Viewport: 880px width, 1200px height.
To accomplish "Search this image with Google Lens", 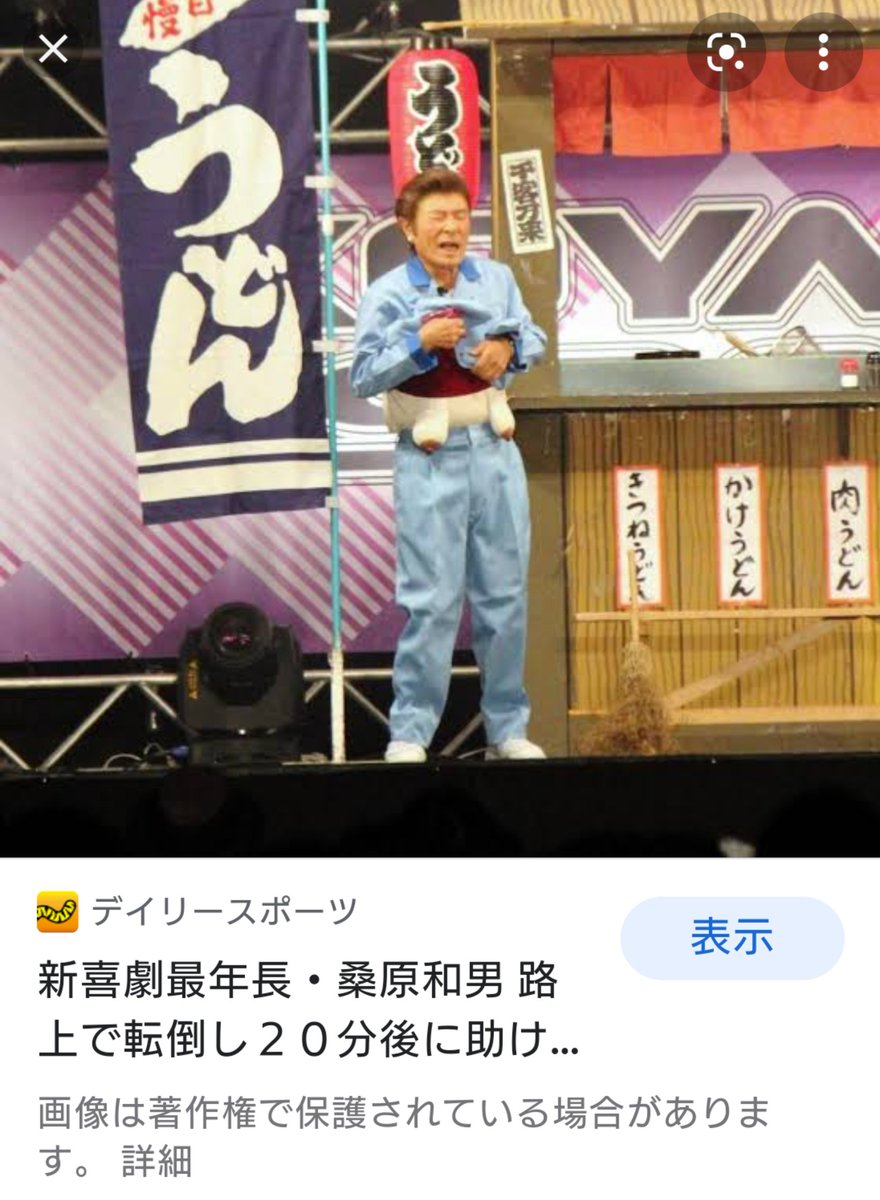I will click(727, 52).
